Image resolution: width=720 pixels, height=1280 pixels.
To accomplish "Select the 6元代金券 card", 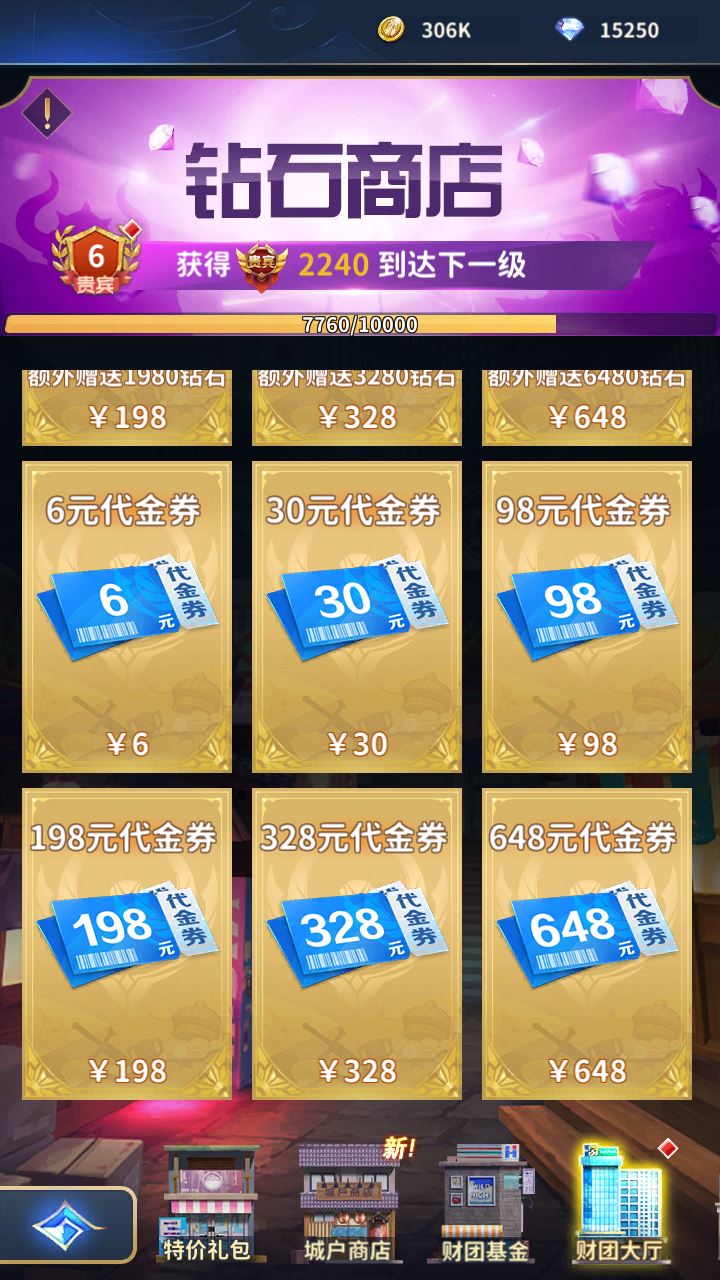I will (x=127, y=616).
